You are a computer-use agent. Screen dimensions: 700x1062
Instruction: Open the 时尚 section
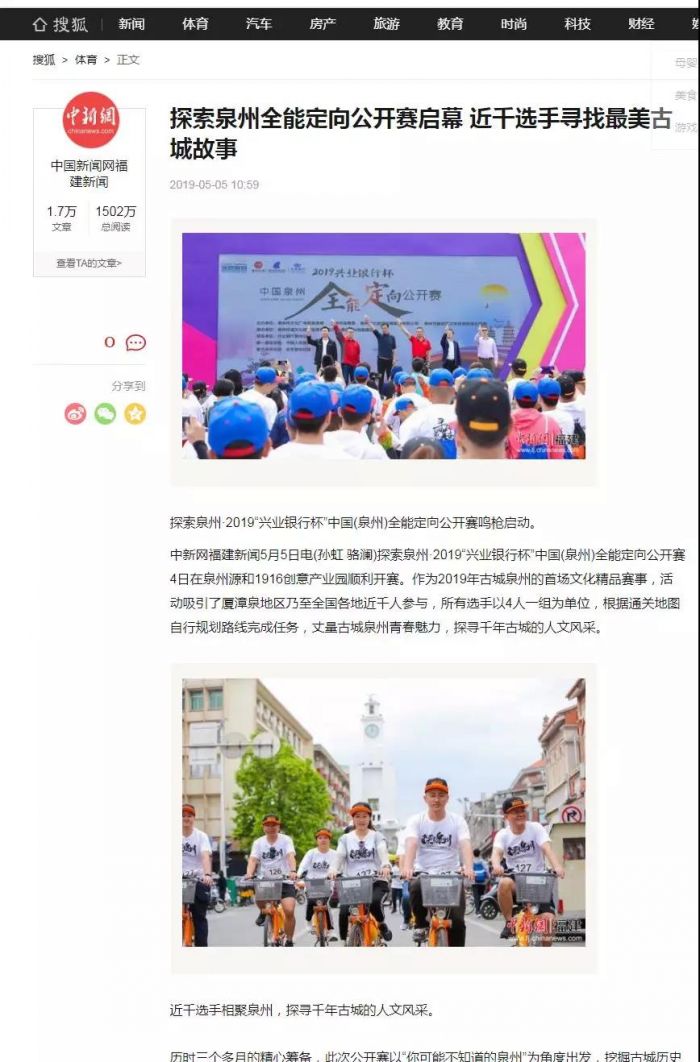[514, 24]
